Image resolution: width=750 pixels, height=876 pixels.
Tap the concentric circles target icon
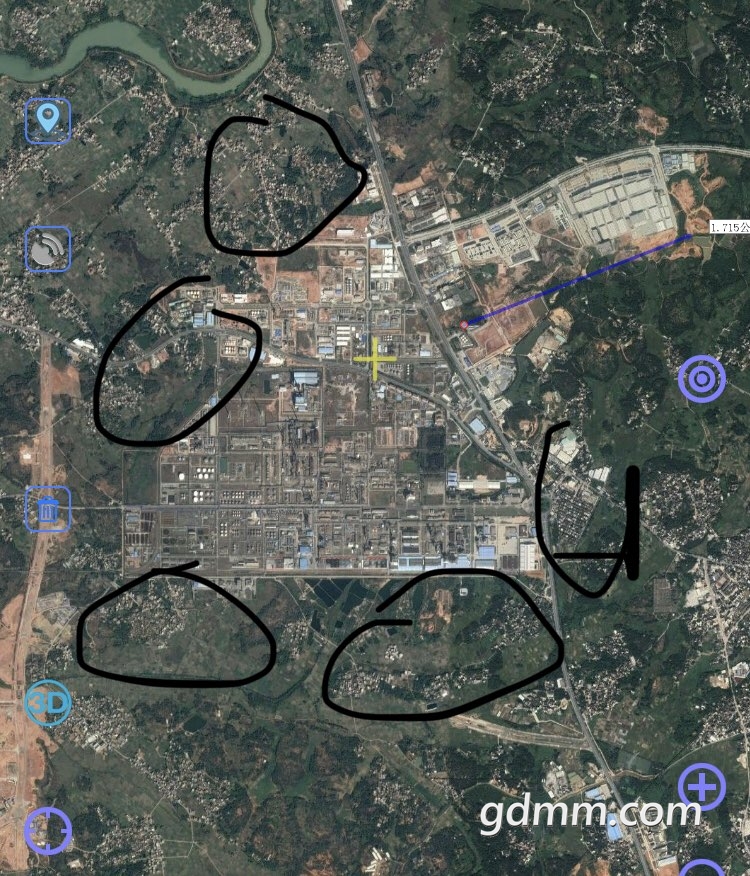pos(702,380)
